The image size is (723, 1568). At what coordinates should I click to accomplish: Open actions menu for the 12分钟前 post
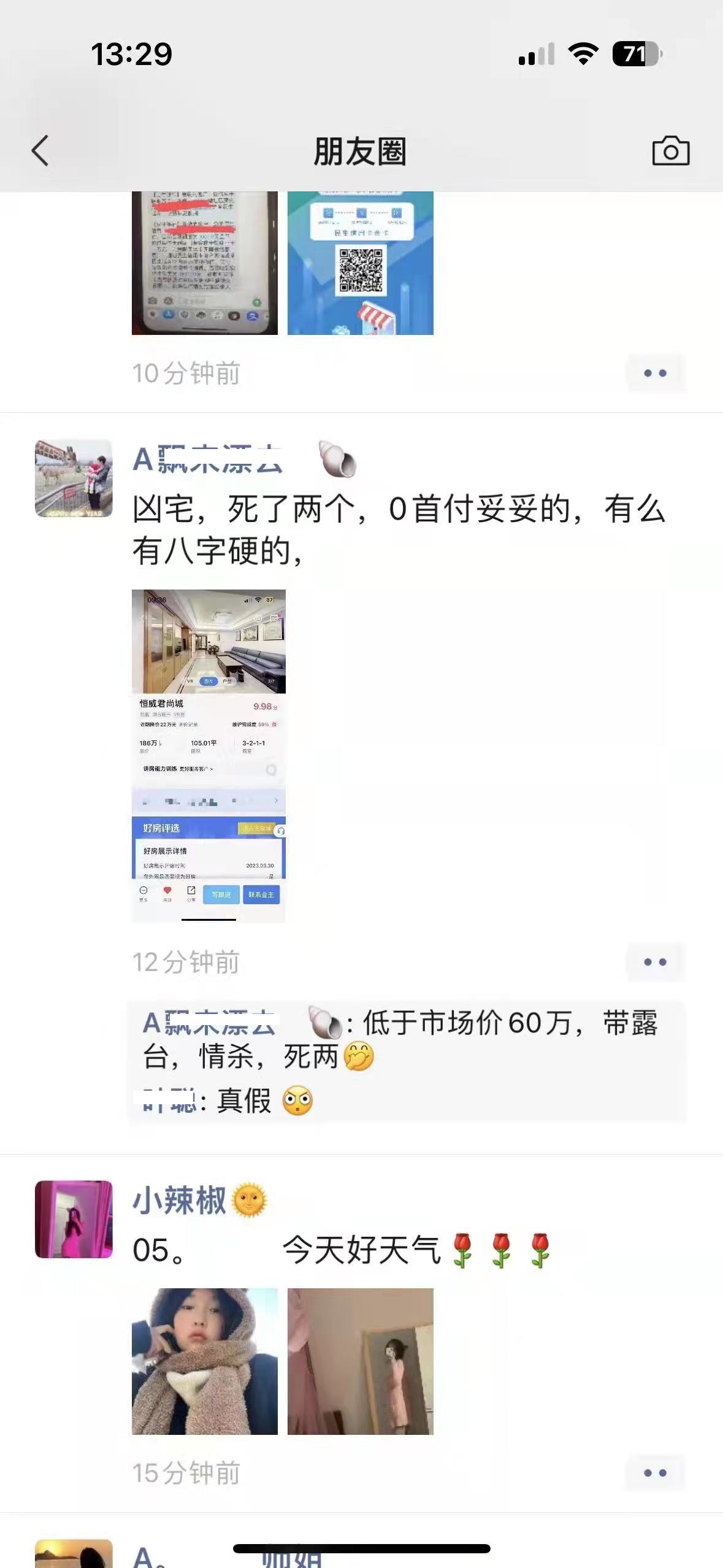pyautogui.click(x=654, y=962)
